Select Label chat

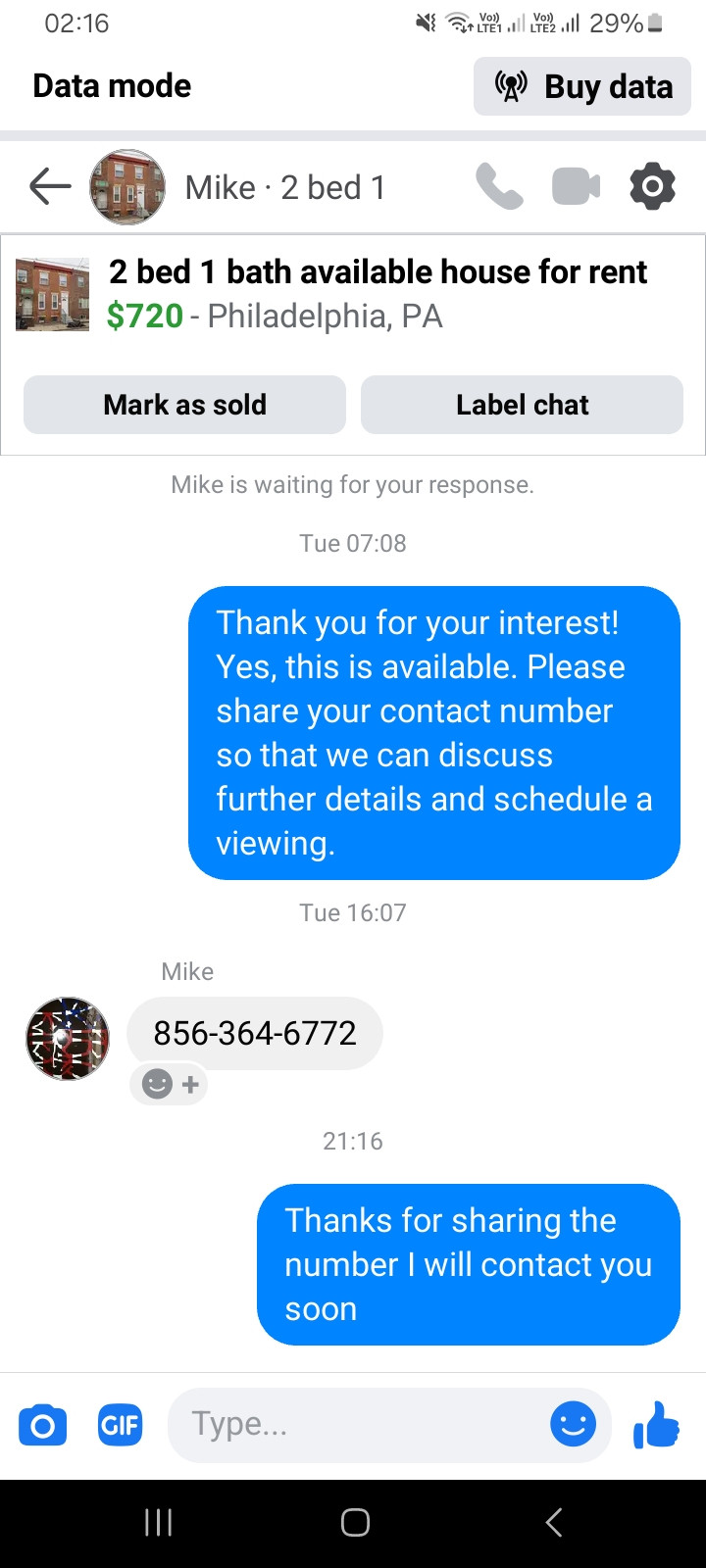coord(522,405)
